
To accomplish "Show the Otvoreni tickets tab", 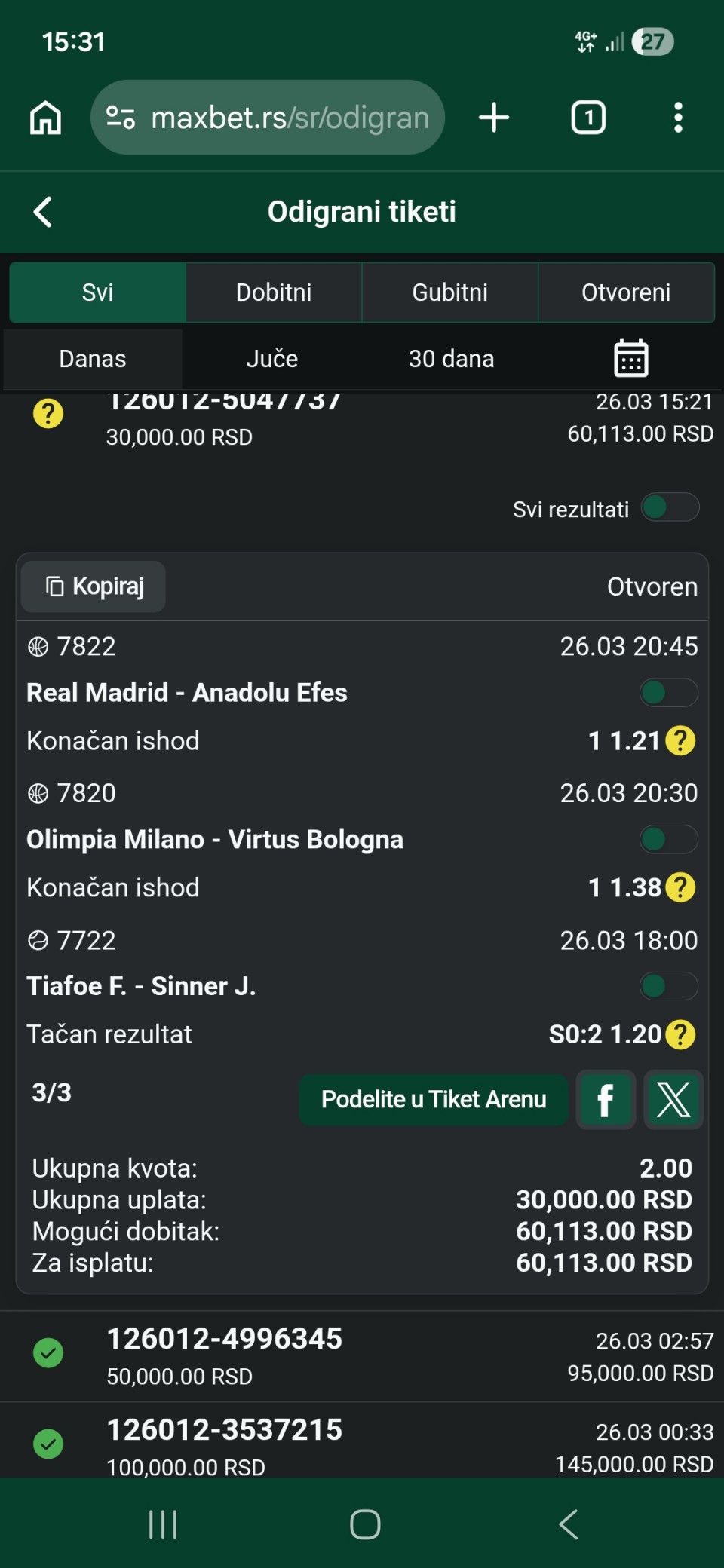I will pyautogui.click(x=626, y=292).
